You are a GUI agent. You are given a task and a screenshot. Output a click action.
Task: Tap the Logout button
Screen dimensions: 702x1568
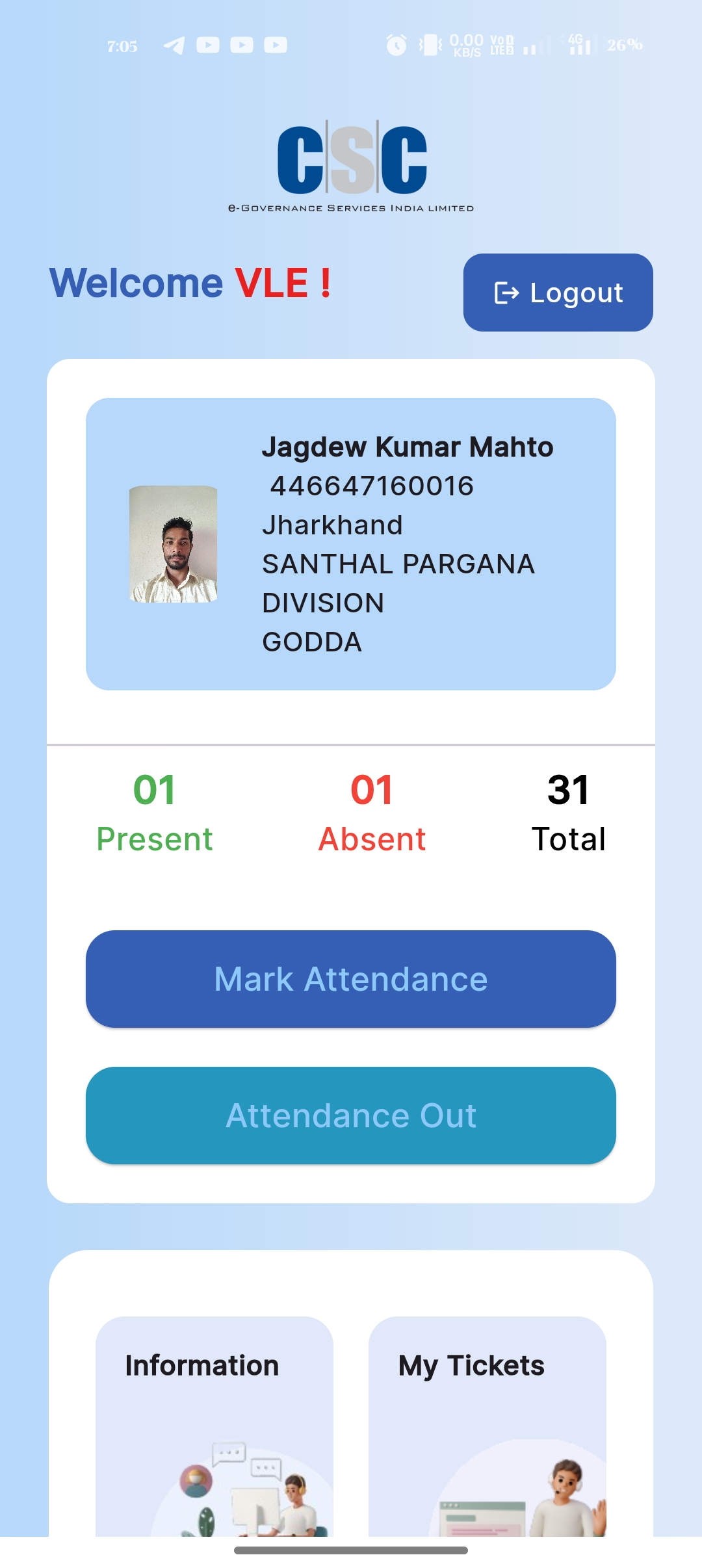pyautogui.click(x=558, y=293)
